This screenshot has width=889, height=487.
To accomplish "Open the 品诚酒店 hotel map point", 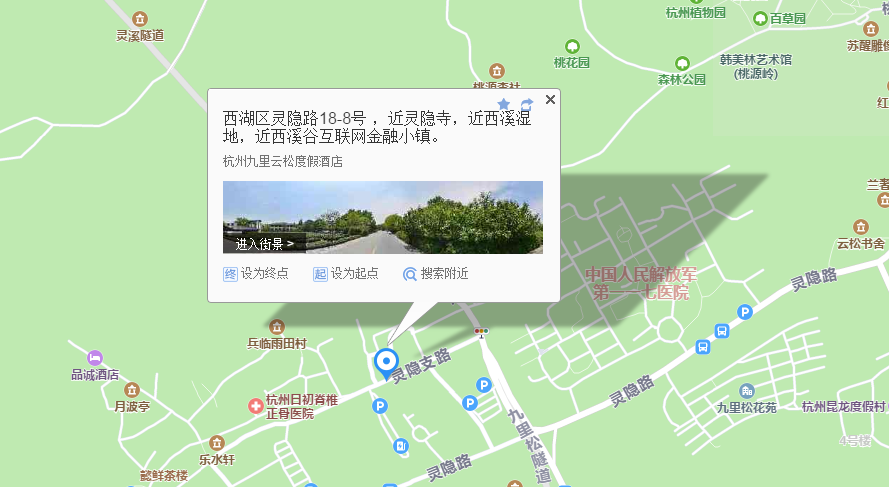I will tap(95, 358).
